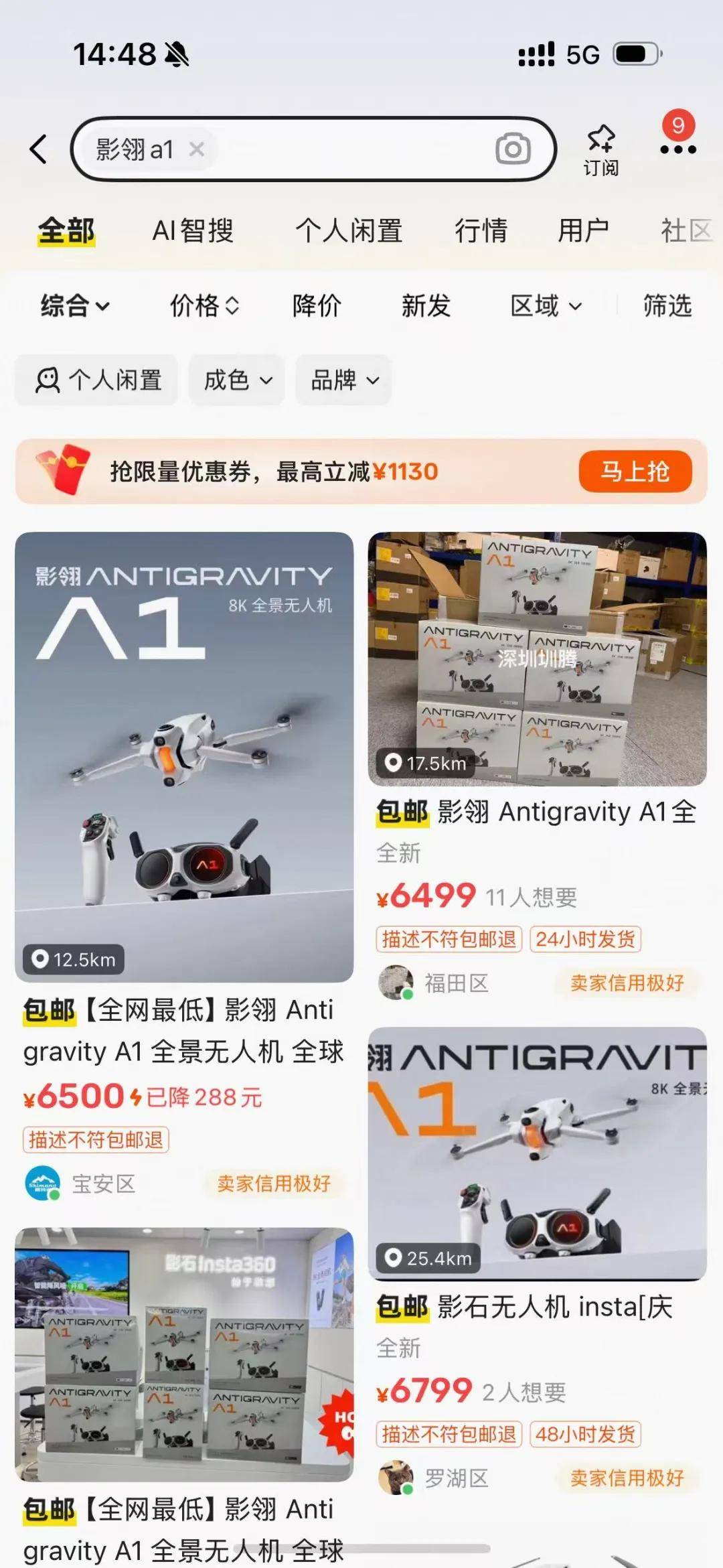Switch to the AI智搜 tab
This screenshot has height=1568, width=723.
[193, 231]
